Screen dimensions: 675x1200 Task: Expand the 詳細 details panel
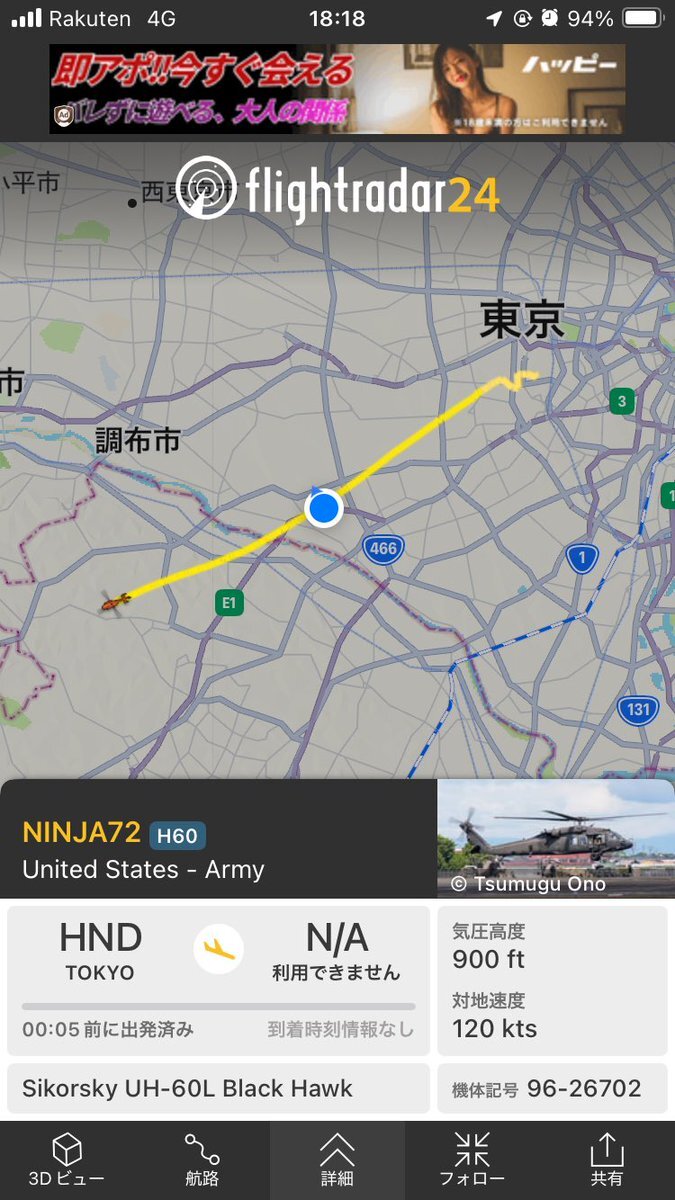click(x=337, y=1160)
